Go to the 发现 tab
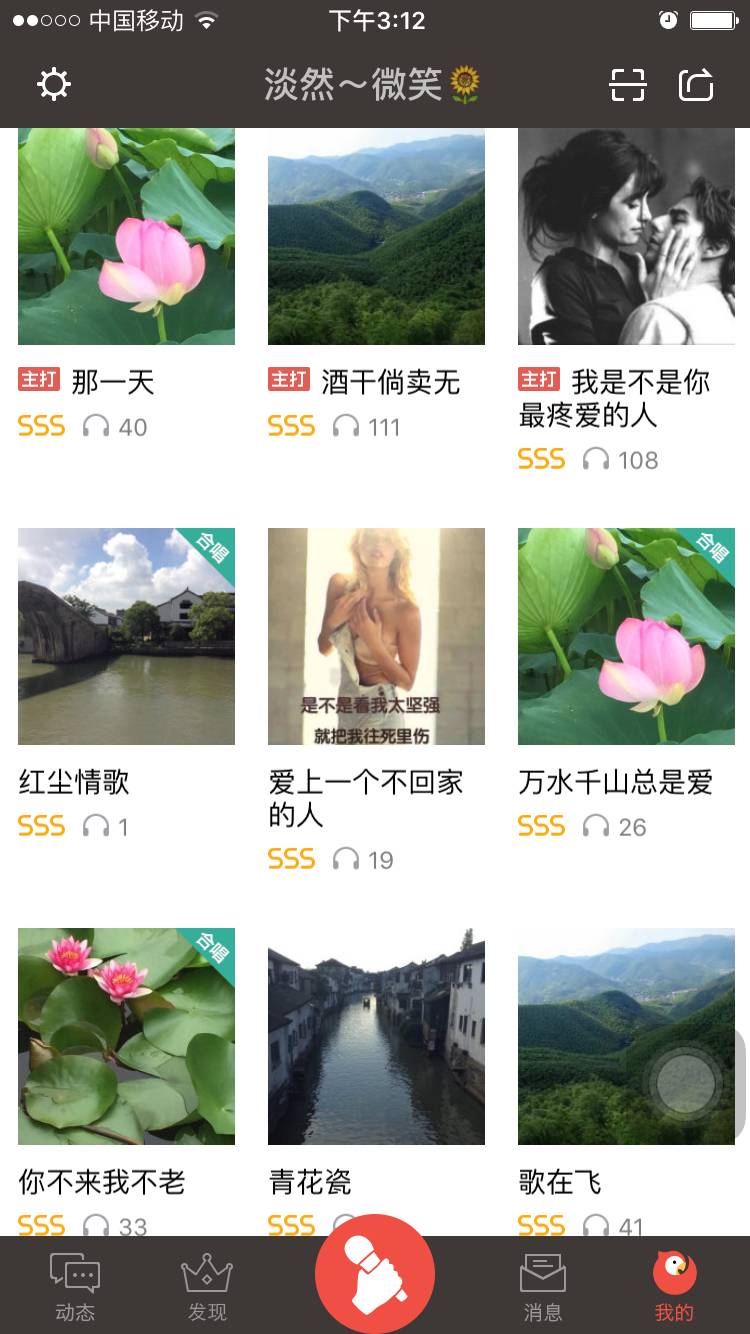This screenshot has width=750, height=1334. 207,1287
